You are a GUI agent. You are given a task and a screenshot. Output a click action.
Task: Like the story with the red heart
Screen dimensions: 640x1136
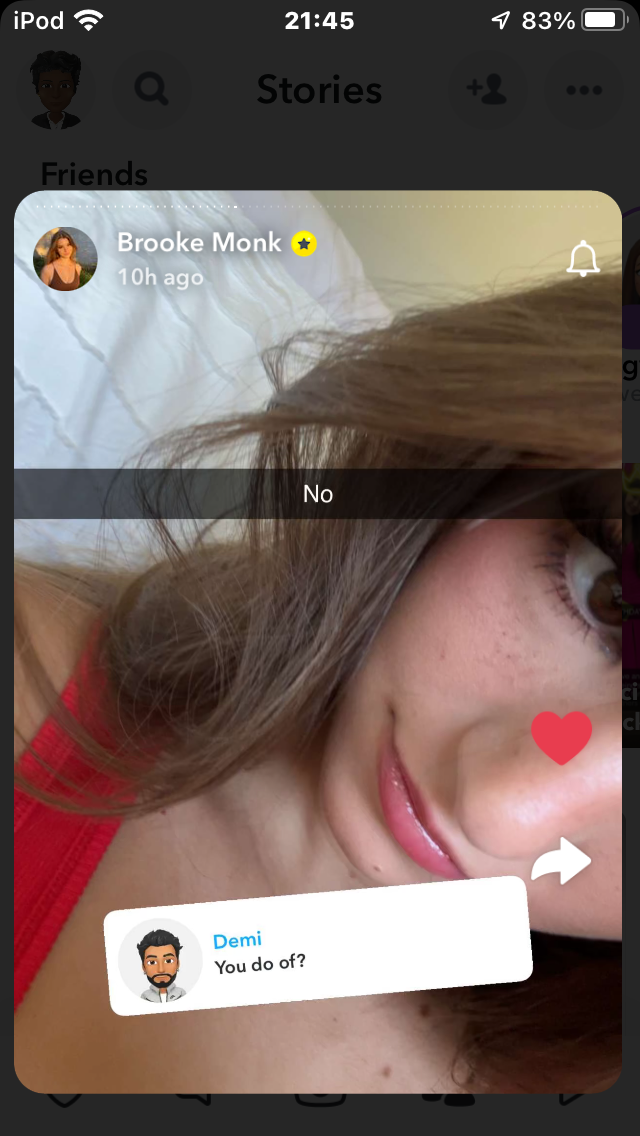point(561,738)
